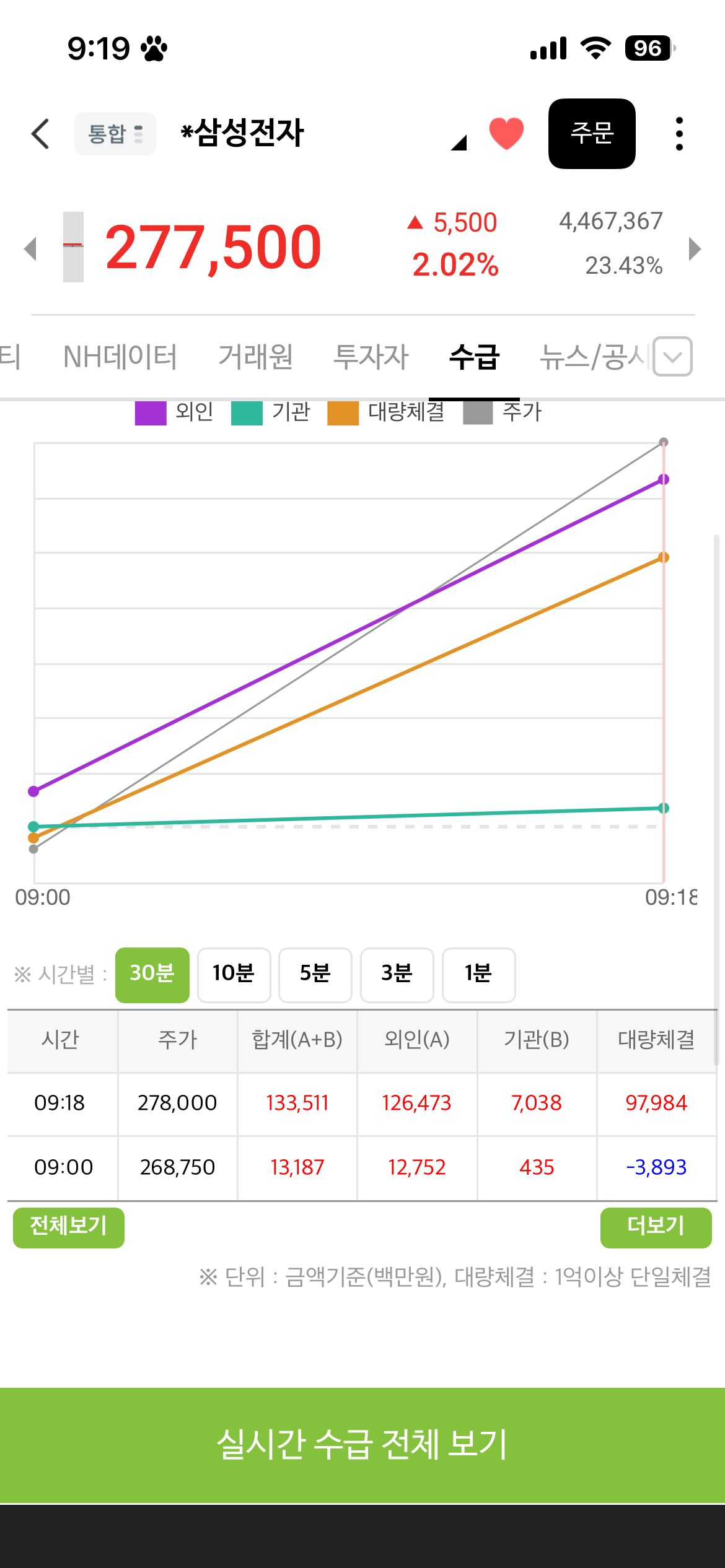
Task: Go back with the top-left arrow
Action: click(x=40, y=134)
